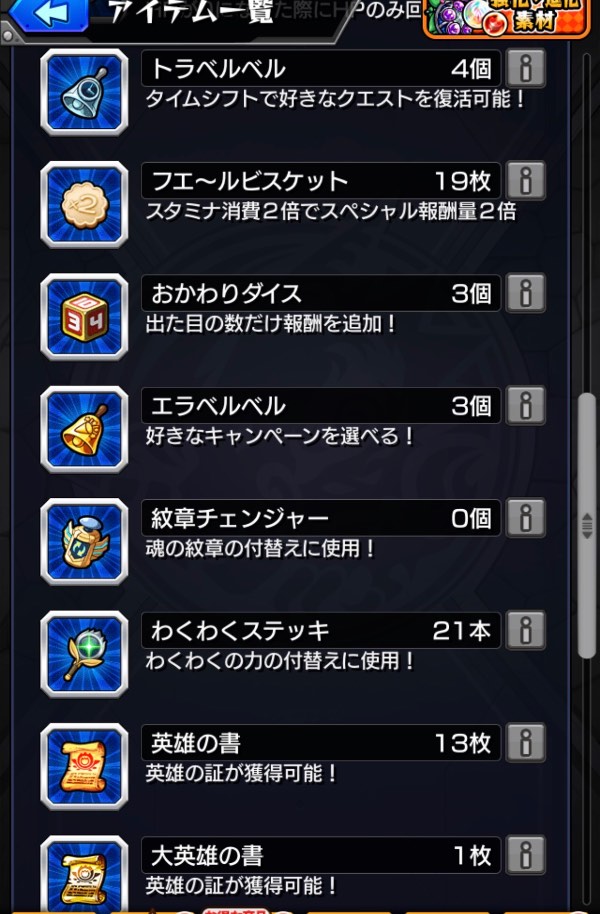Show info for 紋章チェンジャー
The image size is (600, 914).
[x=526, y=518]
